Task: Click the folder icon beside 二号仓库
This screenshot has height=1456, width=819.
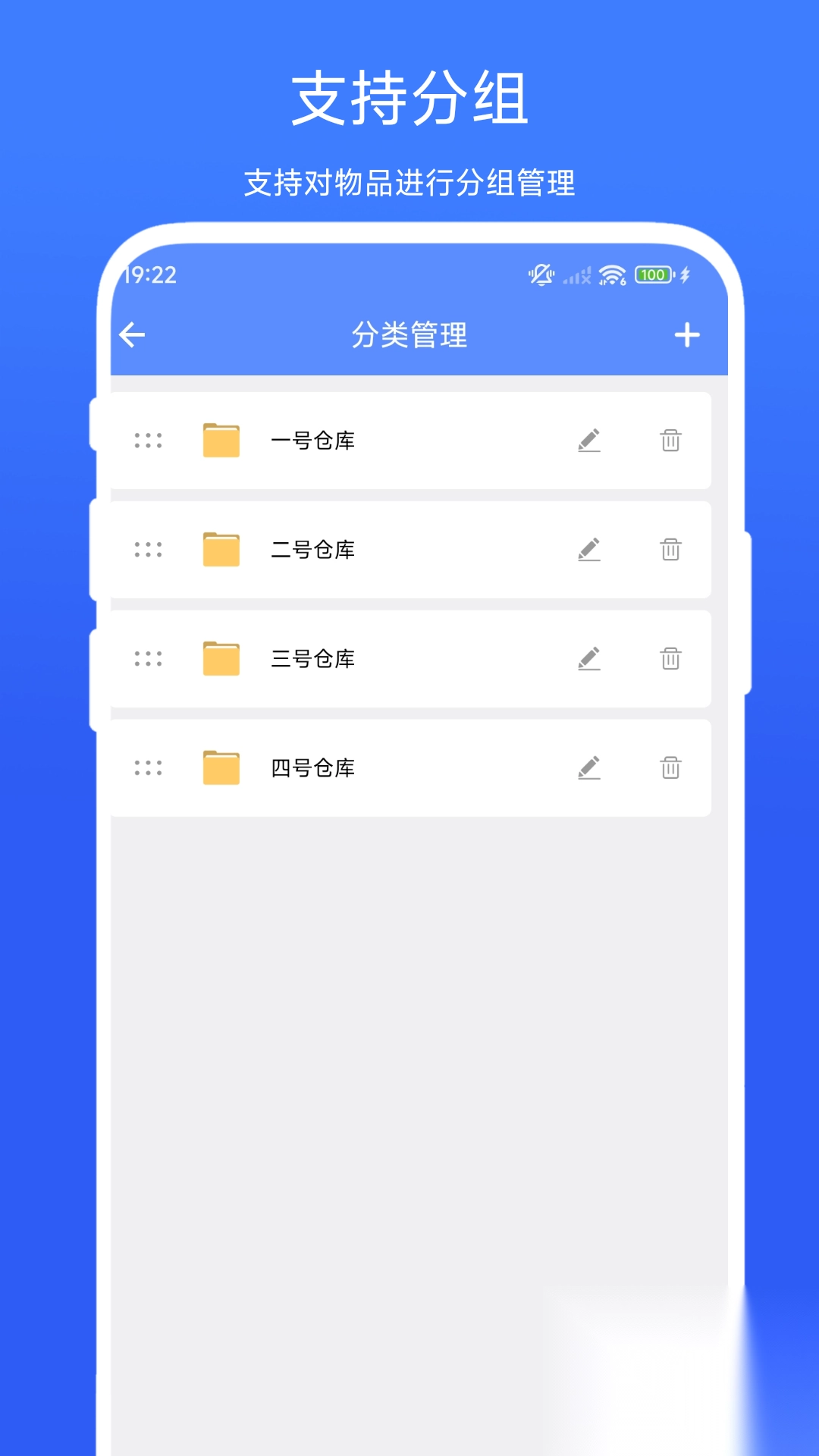Action: click(x=221, y=551)
